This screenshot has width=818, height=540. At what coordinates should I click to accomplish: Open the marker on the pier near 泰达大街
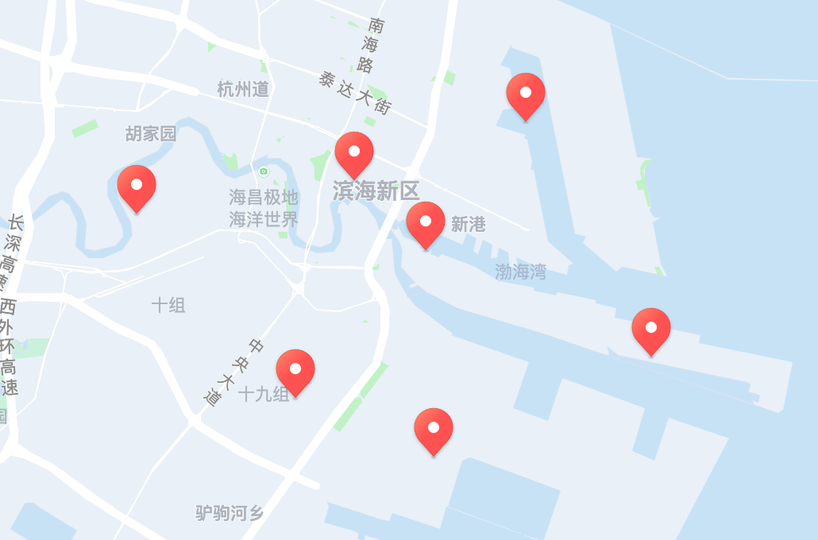(x=526, y=94)
